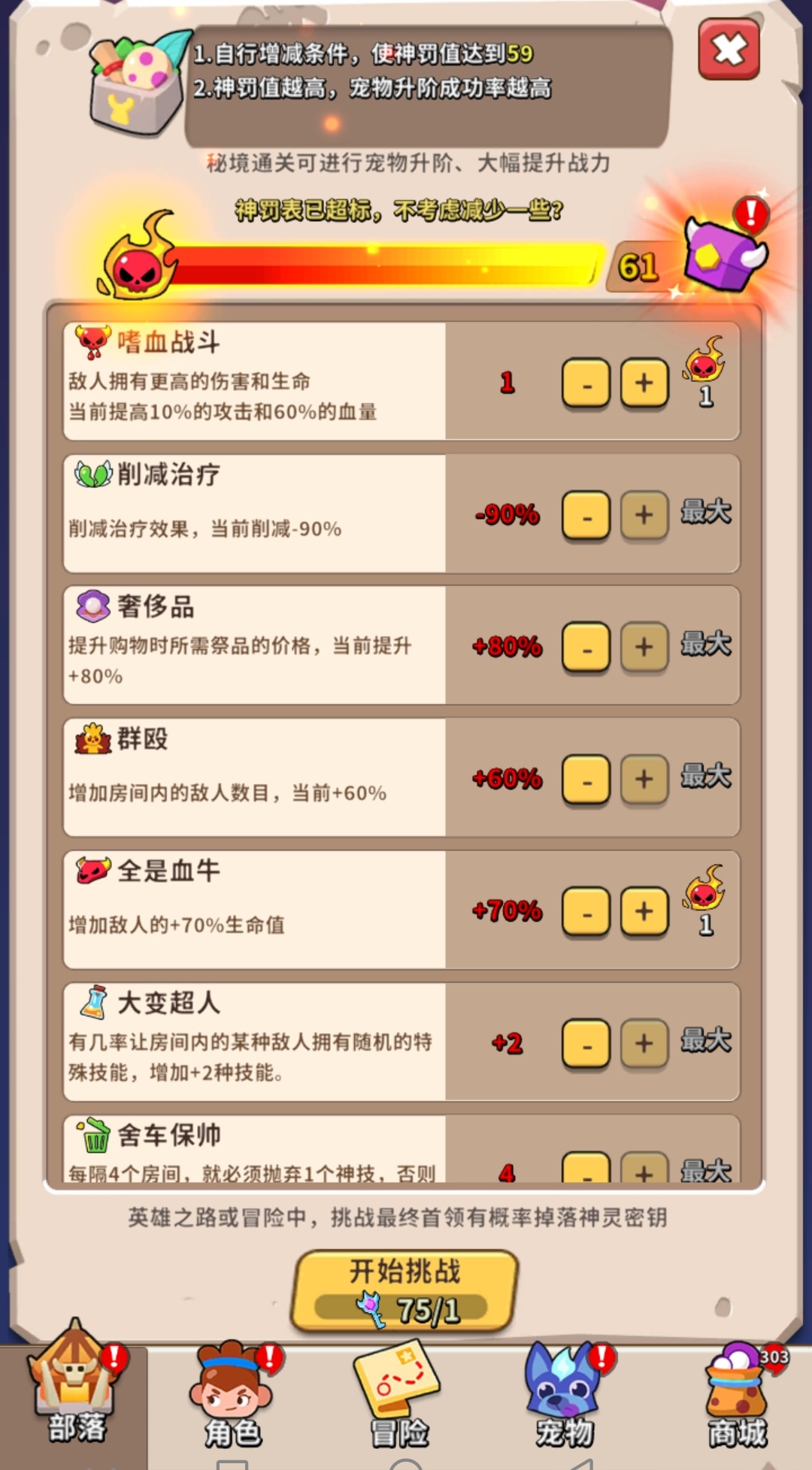The width and height of the screenshot is (812, 1470).
Task: Decrease 削减治疗 using its minus button
Action: [x=586, y=517]
